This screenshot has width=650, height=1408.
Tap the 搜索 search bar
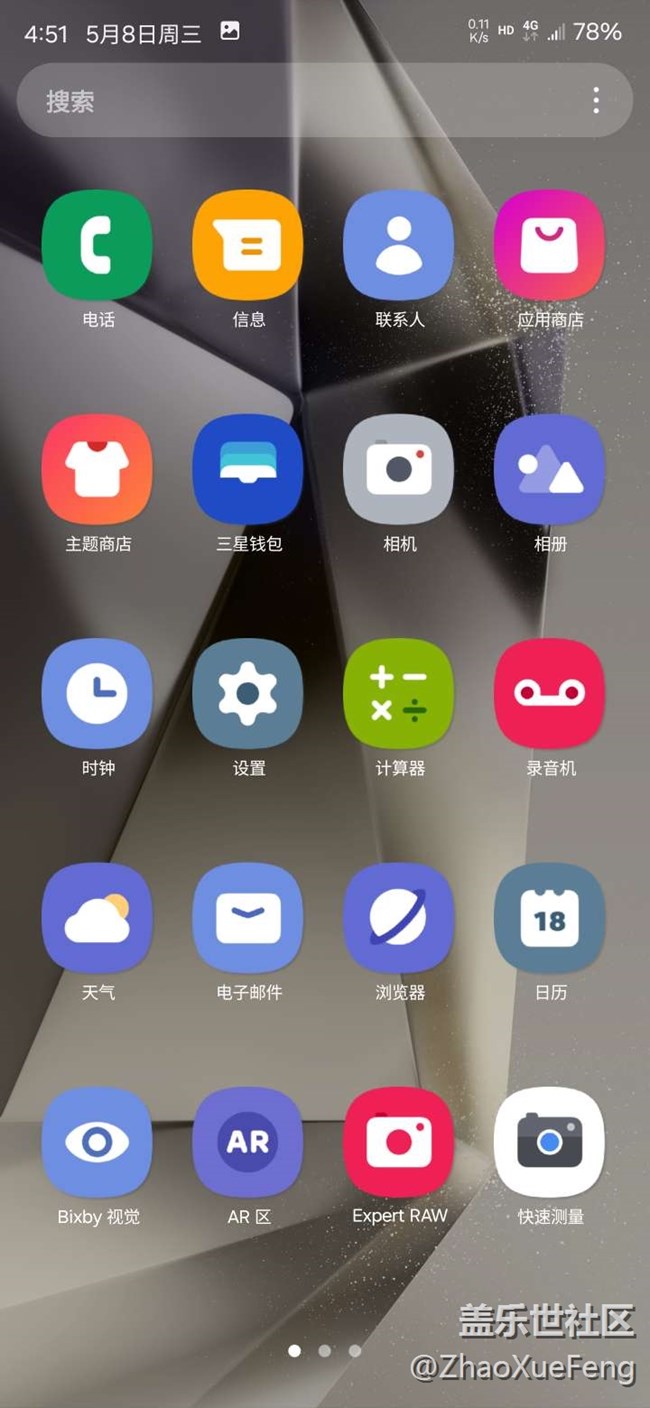(x=300, y=101)
